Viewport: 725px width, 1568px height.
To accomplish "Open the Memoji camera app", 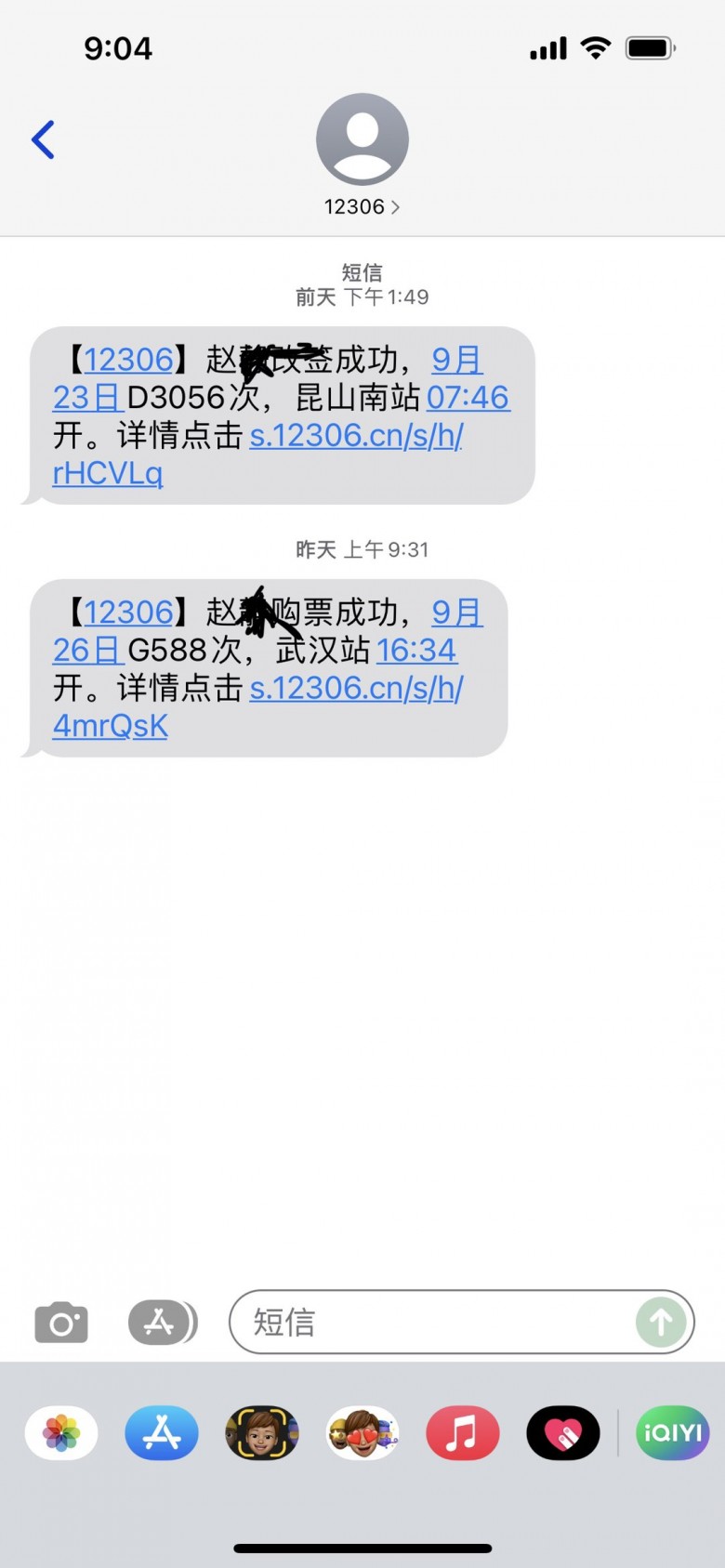I will [x=262, y=1433].
